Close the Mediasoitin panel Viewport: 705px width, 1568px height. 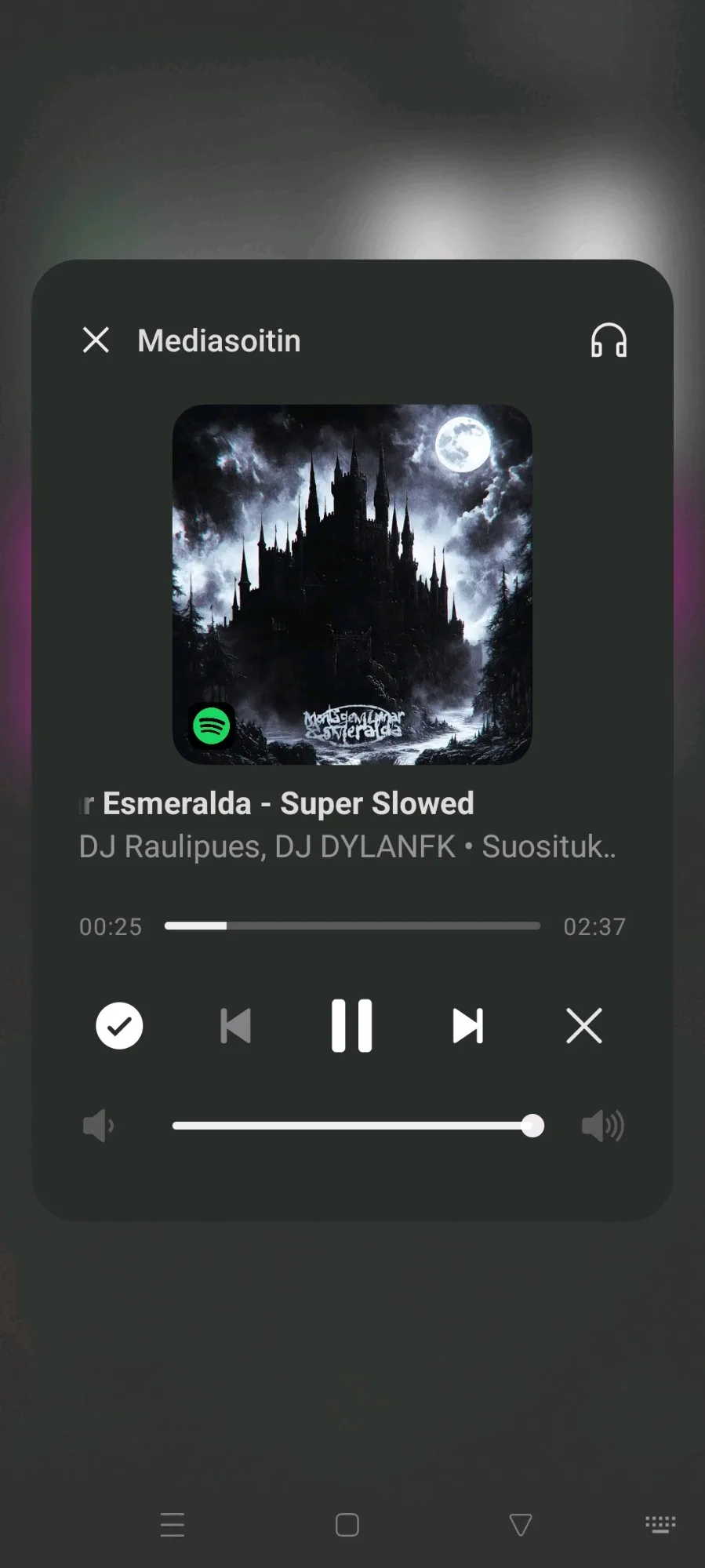point(96,340)
